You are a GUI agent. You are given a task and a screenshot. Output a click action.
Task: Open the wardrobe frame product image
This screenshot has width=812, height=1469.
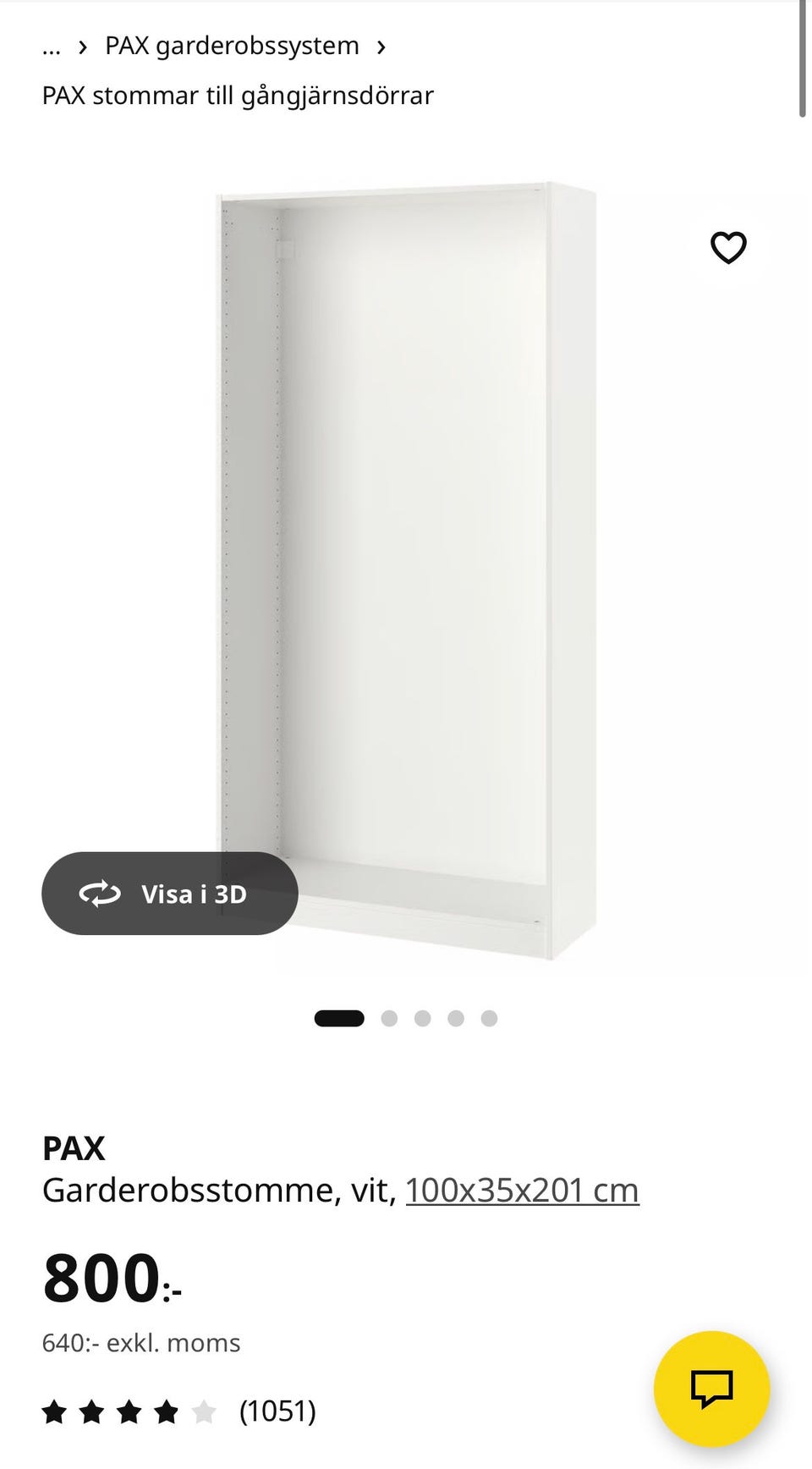pyautogui.click(x=406, y=567)
